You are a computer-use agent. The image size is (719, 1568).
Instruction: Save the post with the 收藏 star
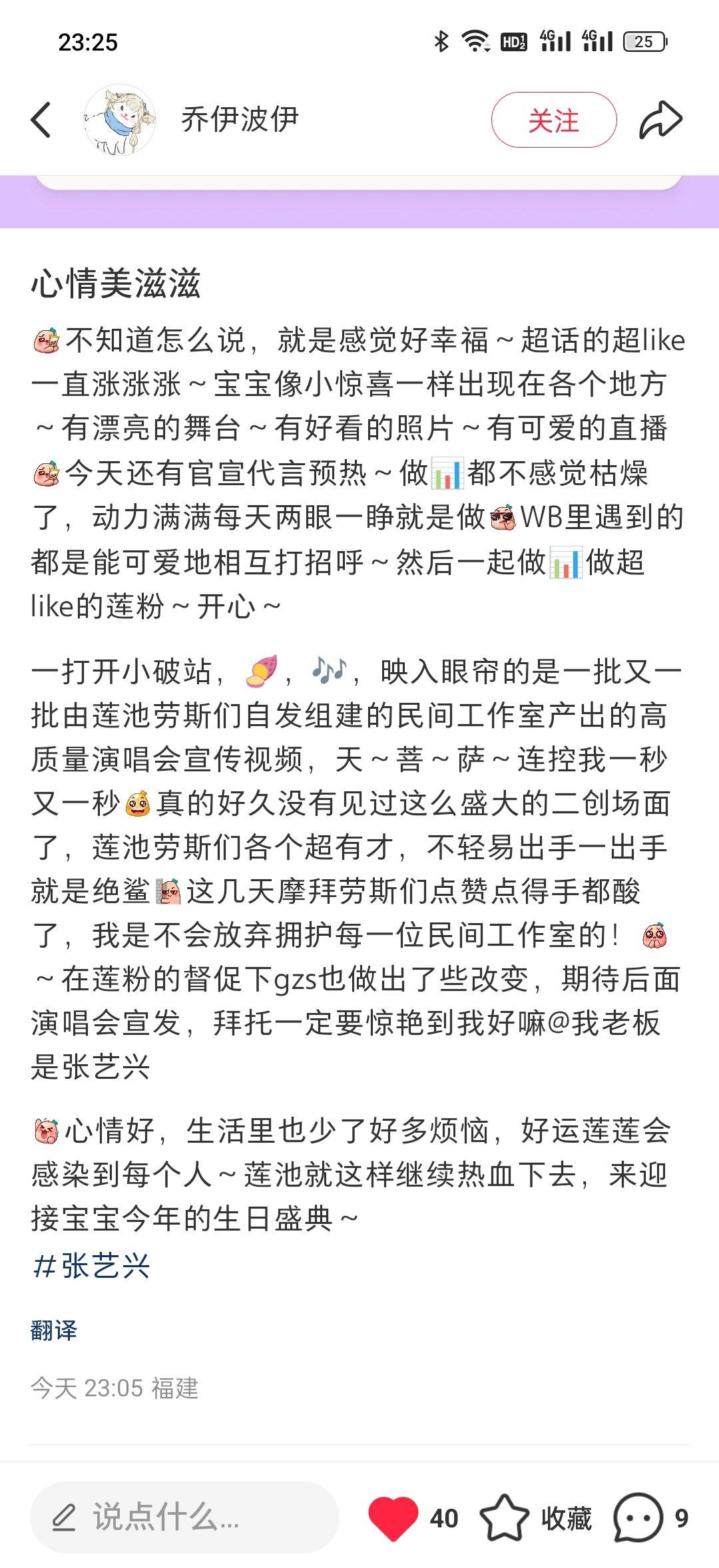tap(504, 1517)
